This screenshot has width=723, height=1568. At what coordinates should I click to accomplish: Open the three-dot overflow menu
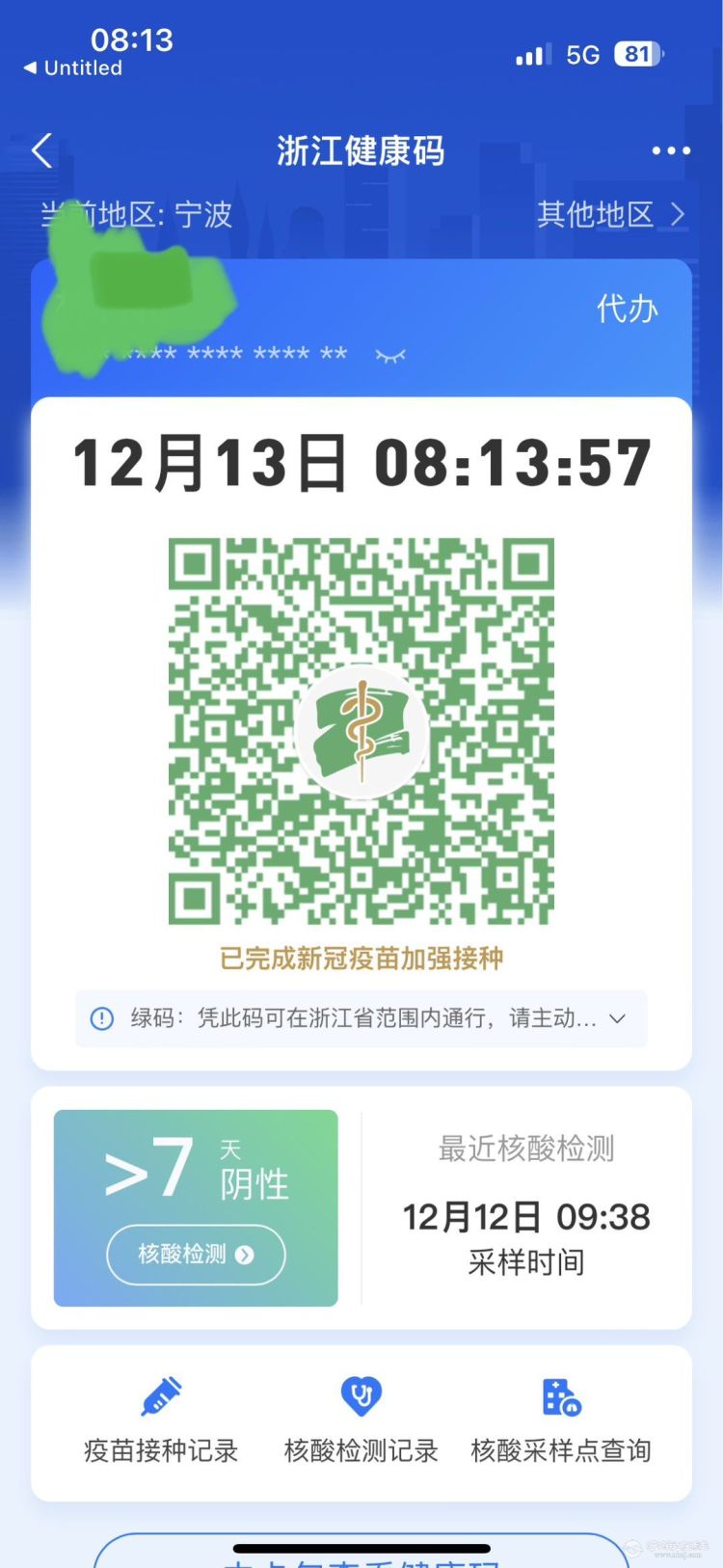671,151
